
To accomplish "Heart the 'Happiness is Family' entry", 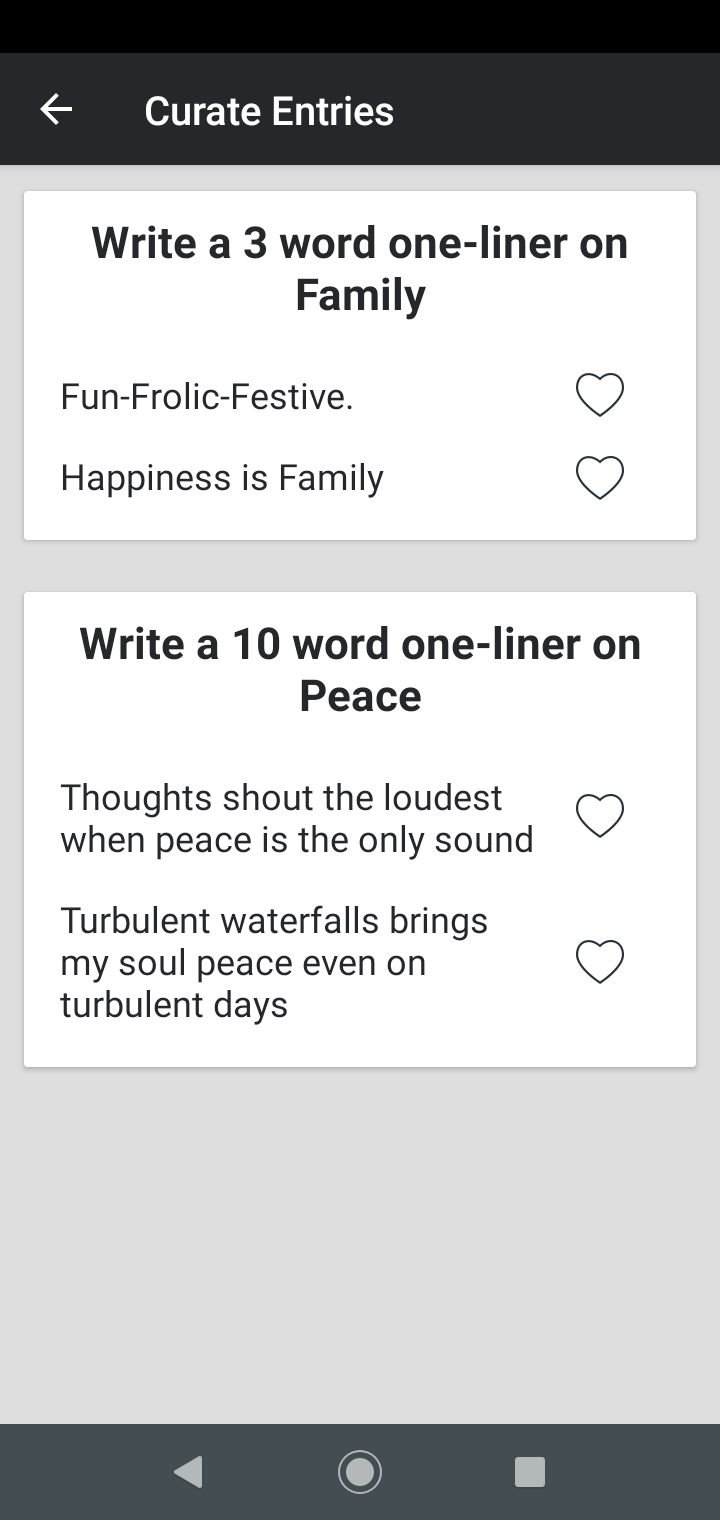I will [599, 477].
